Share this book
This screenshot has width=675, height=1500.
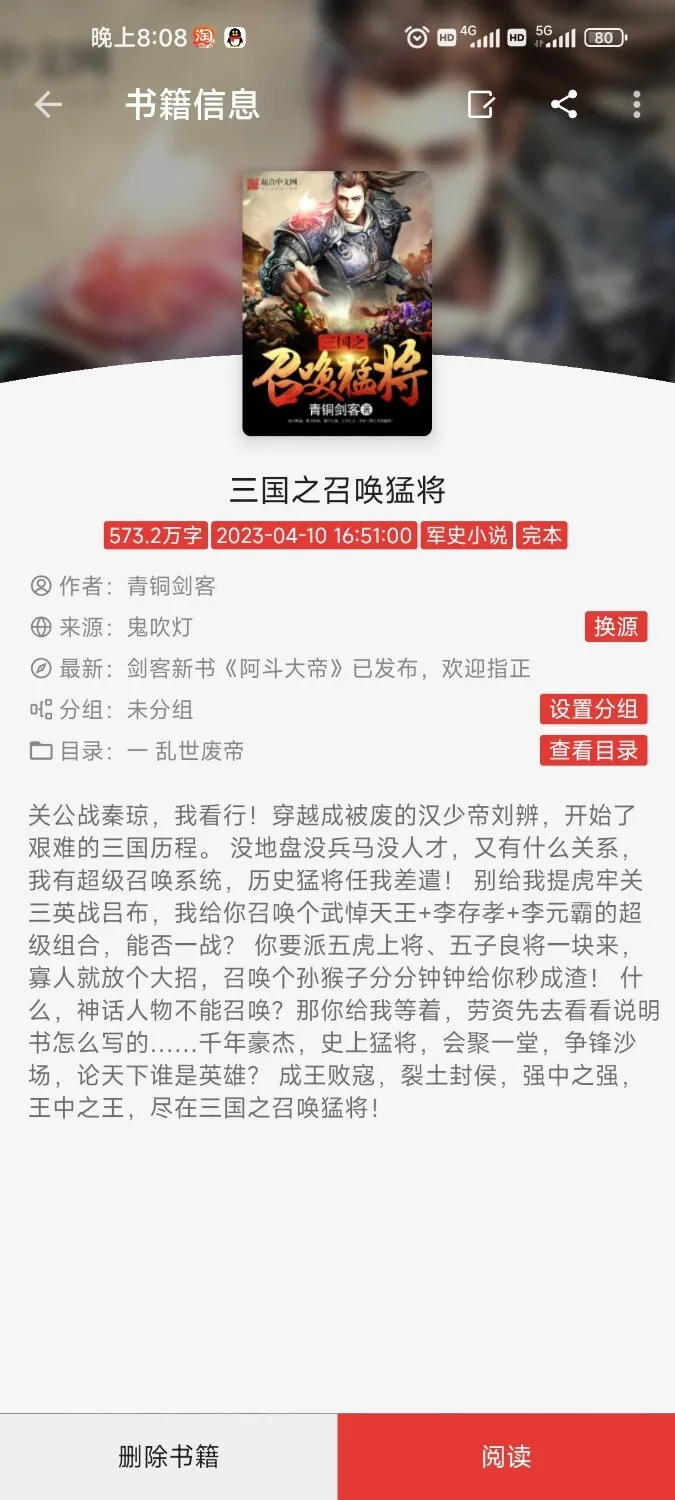tap(564, 104)
